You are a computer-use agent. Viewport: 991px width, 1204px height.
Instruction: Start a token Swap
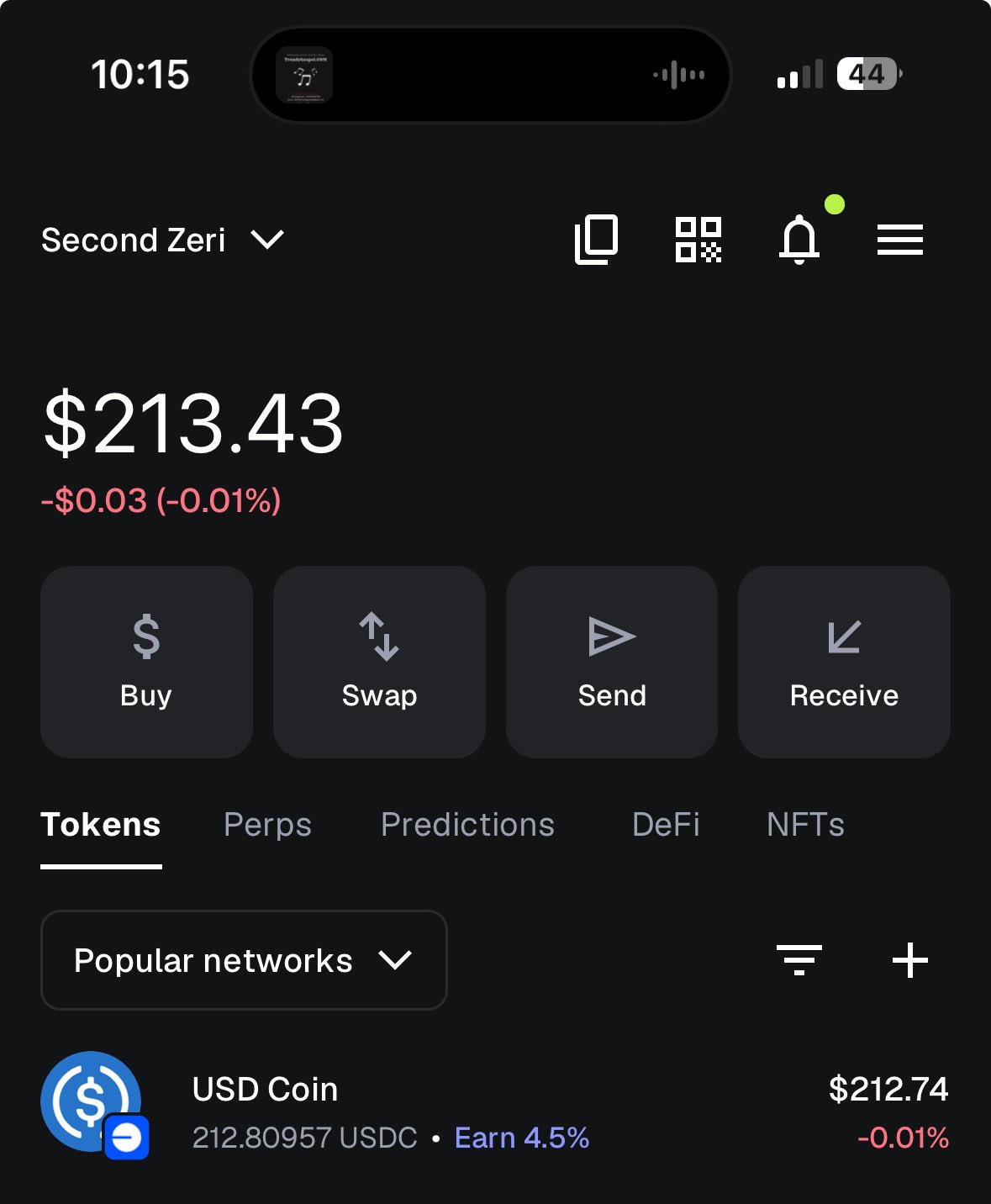click(x=379, y=662)
